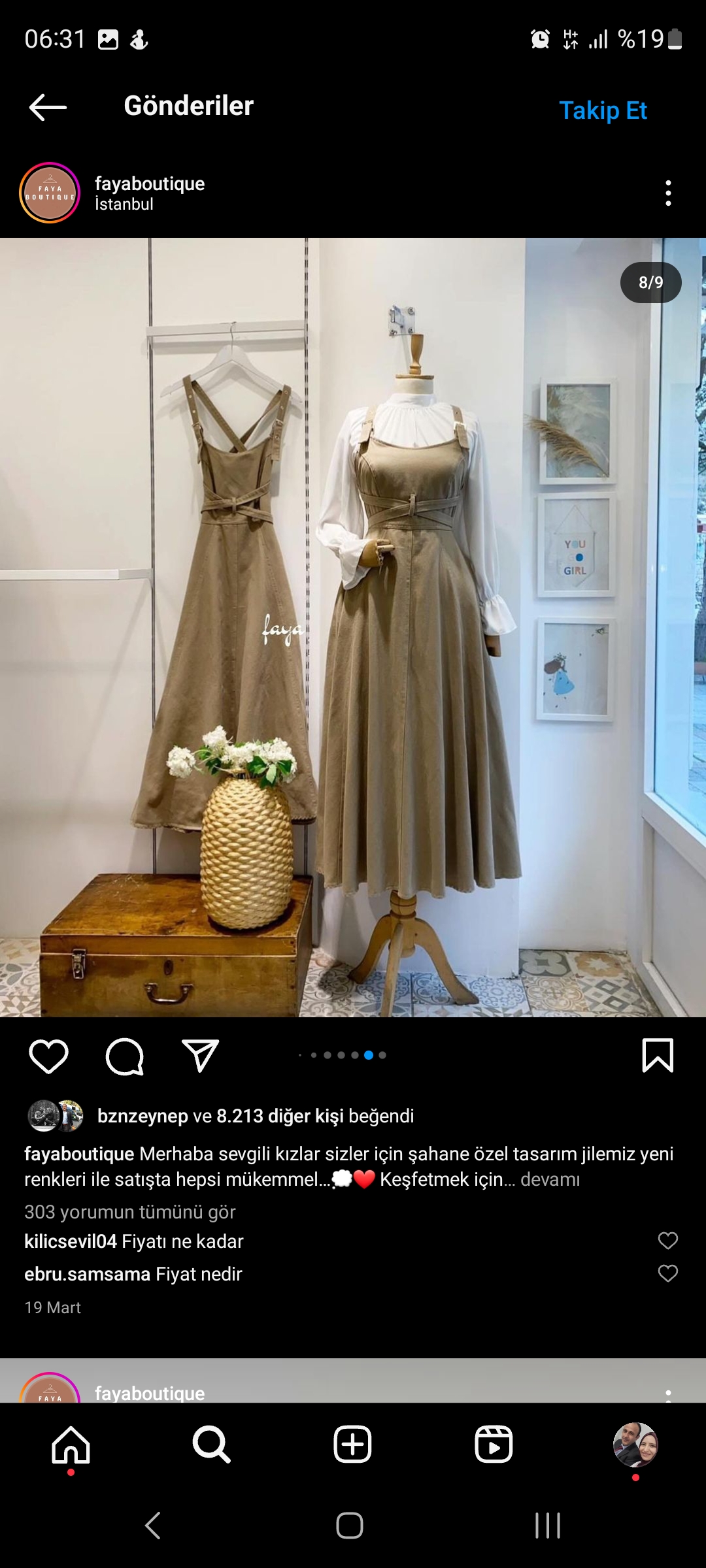Like kilicsevil04's comment

667,1241
